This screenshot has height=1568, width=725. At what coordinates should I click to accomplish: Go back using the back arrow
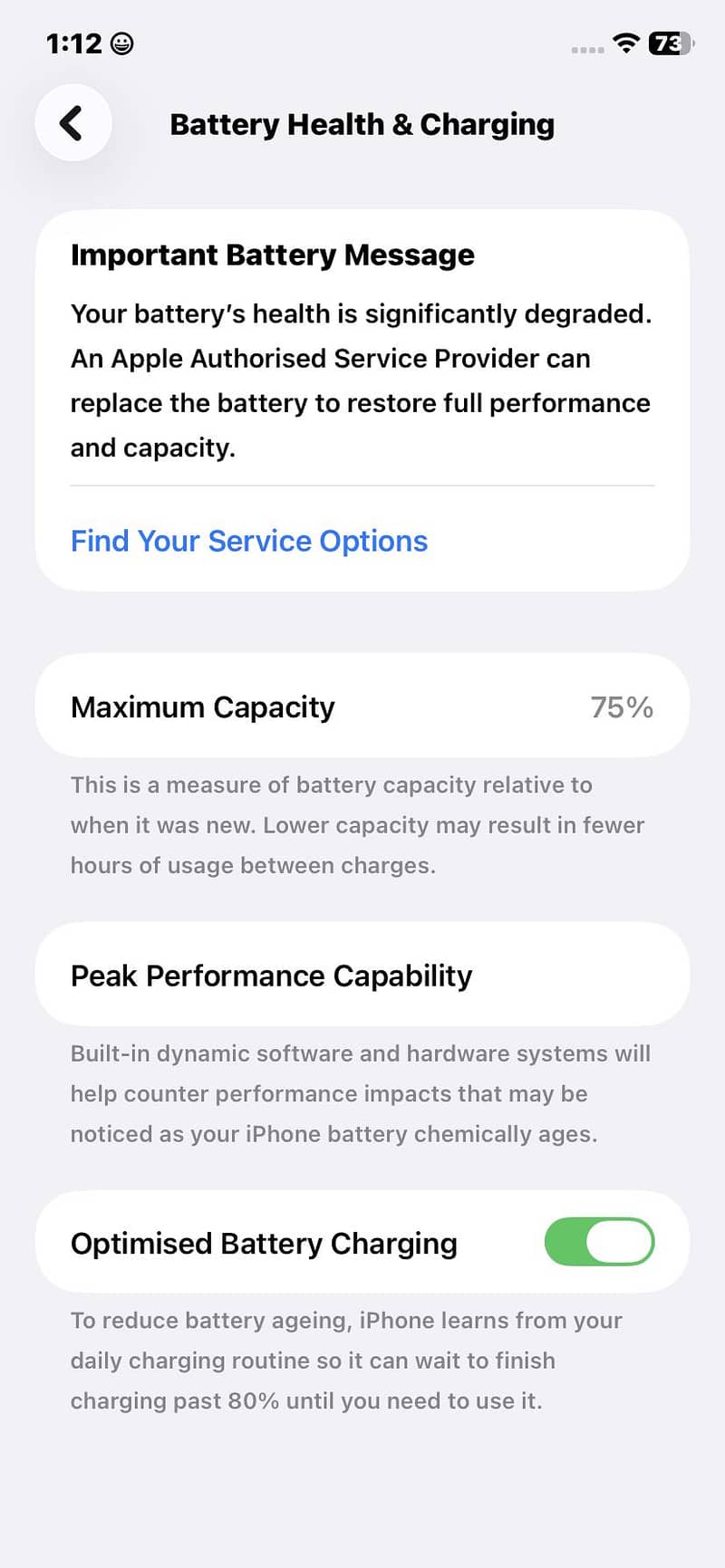[72, 123]
